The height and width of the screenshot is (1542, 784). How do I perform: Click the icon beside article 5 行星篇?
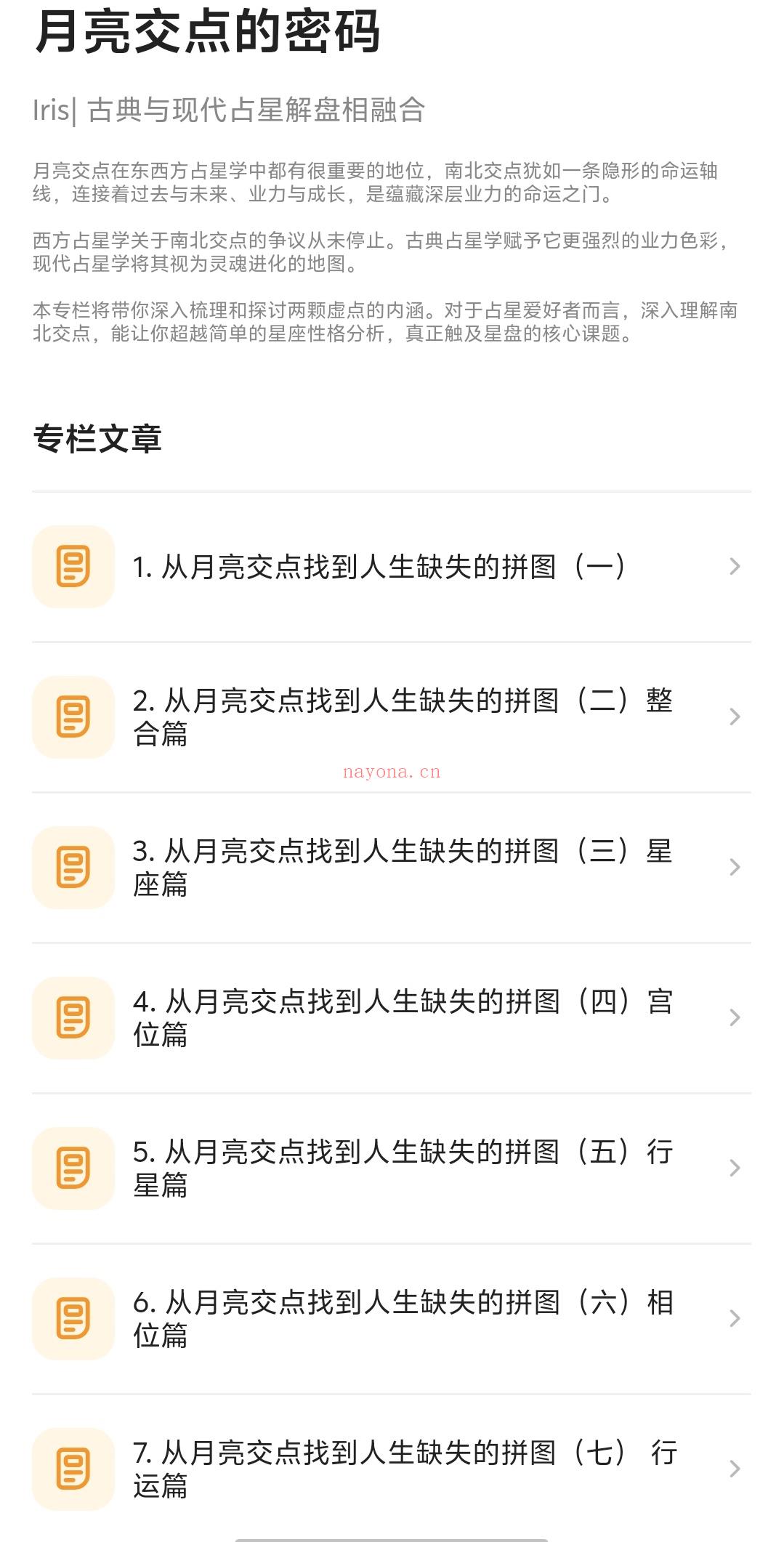[x=73, y=1168]
